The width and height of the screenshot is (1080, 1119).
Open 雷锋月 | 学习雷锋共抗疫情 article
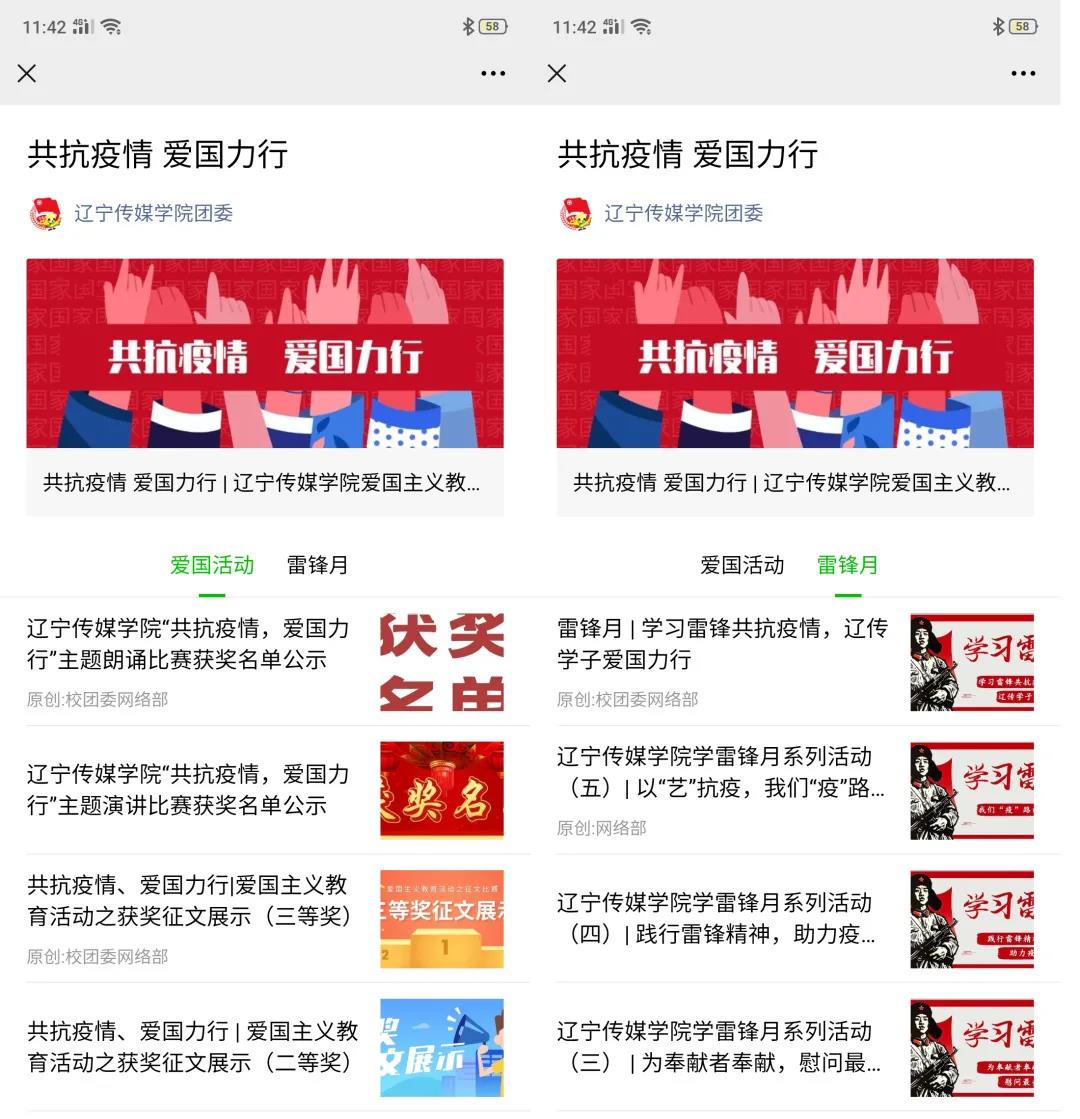pyautogui.click(x=722, y=644)
